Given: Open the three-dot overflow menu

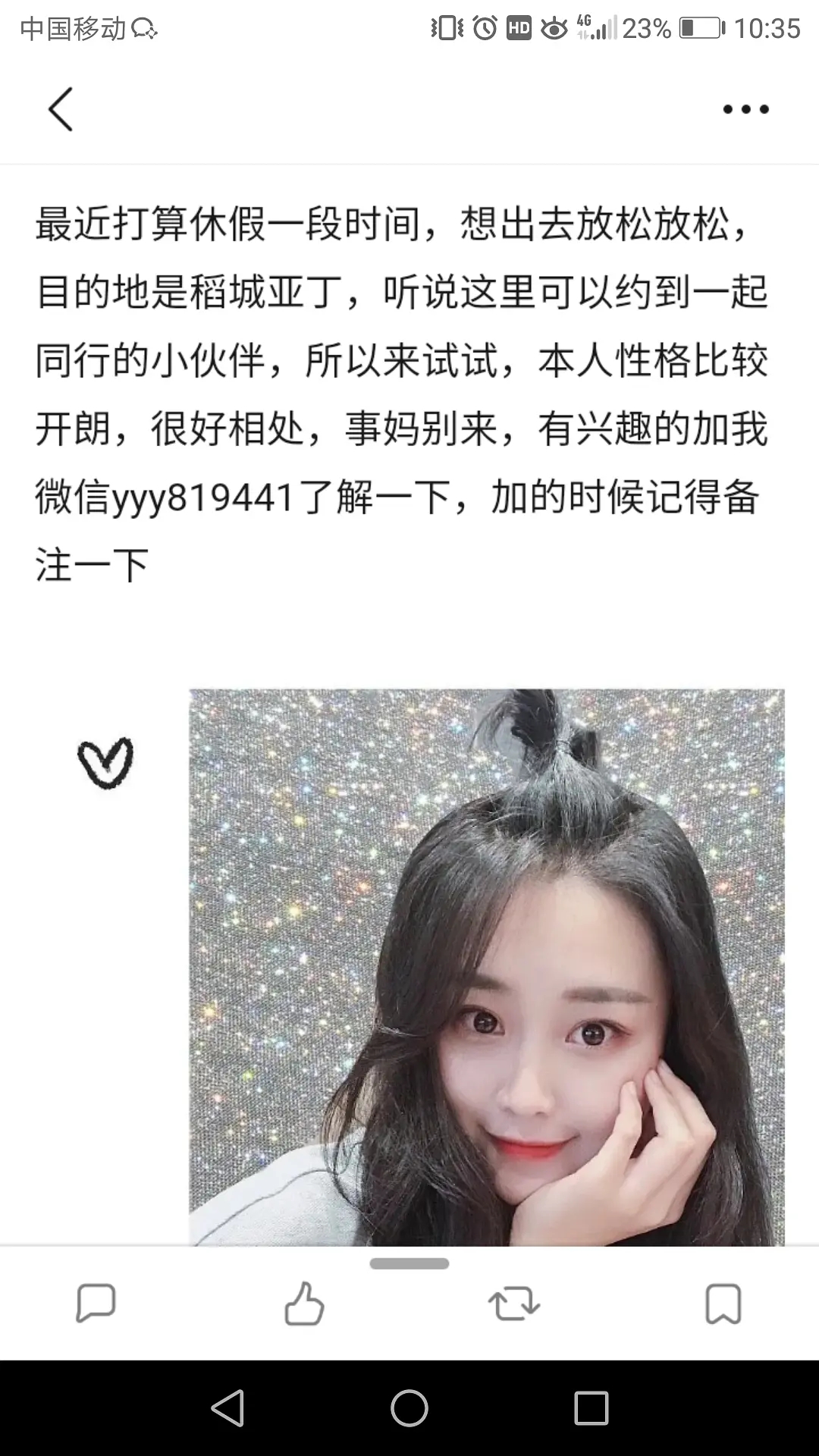Looking at the screenshot, I should 745,109.
